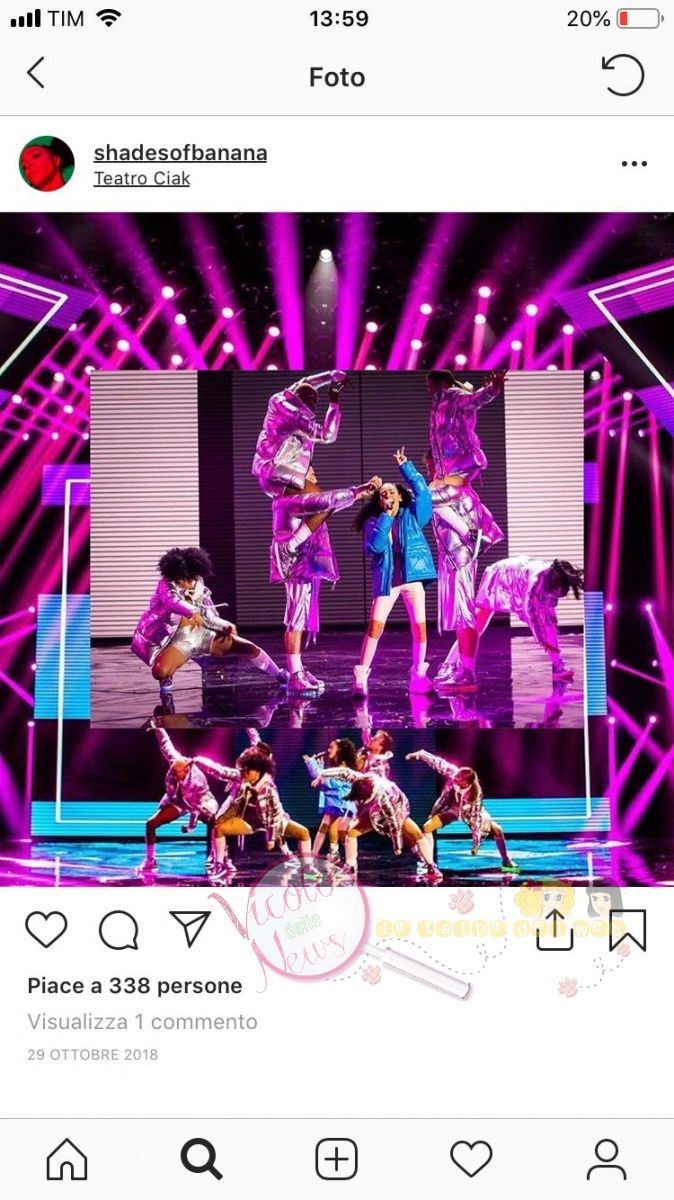Open shadesofbanana's profile picture

[x=47, y=164]
